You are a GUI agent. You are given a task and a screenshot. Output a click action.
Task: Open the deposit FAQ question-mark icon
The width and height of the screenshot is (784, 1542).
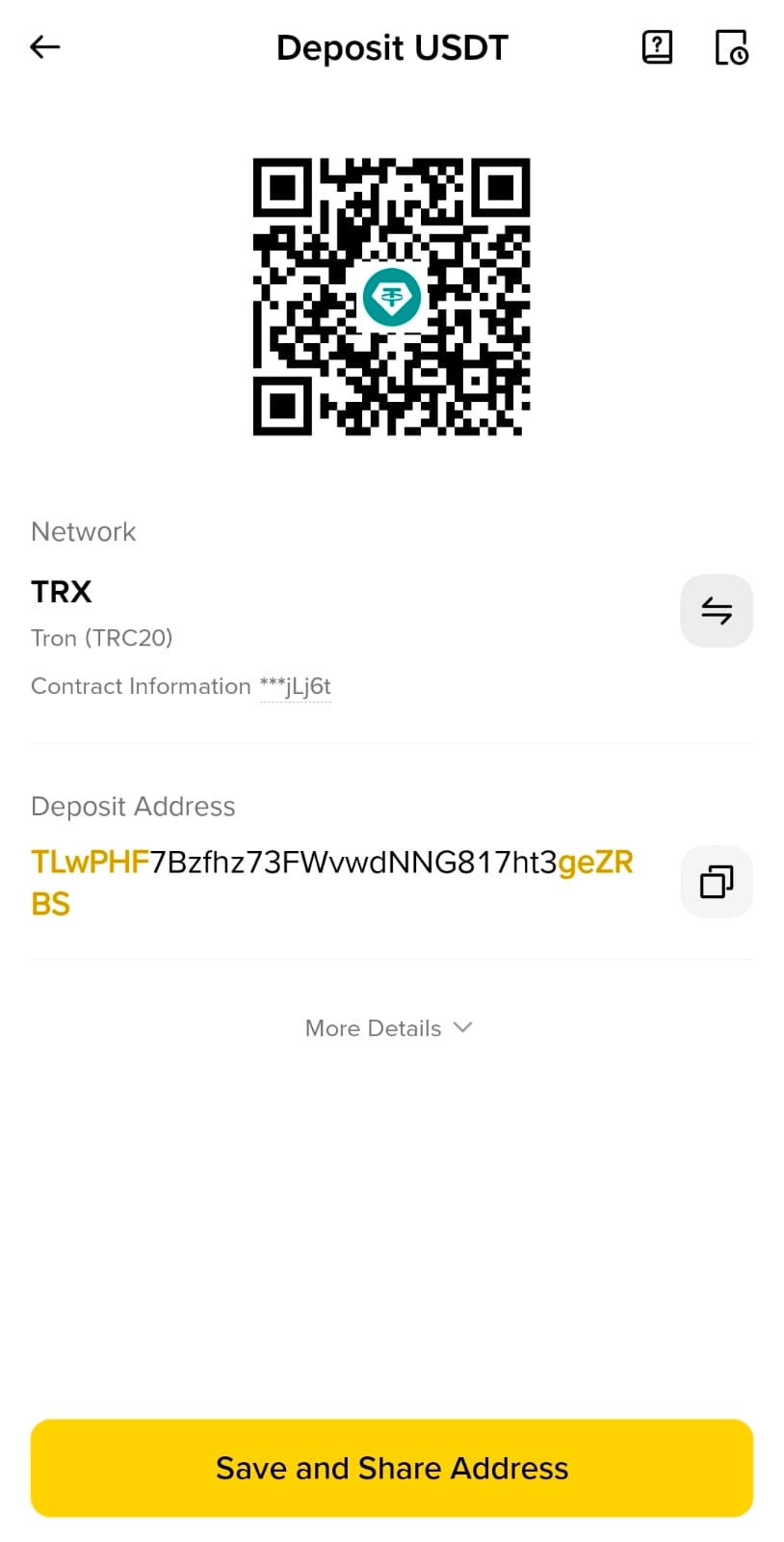coord(656,46)
